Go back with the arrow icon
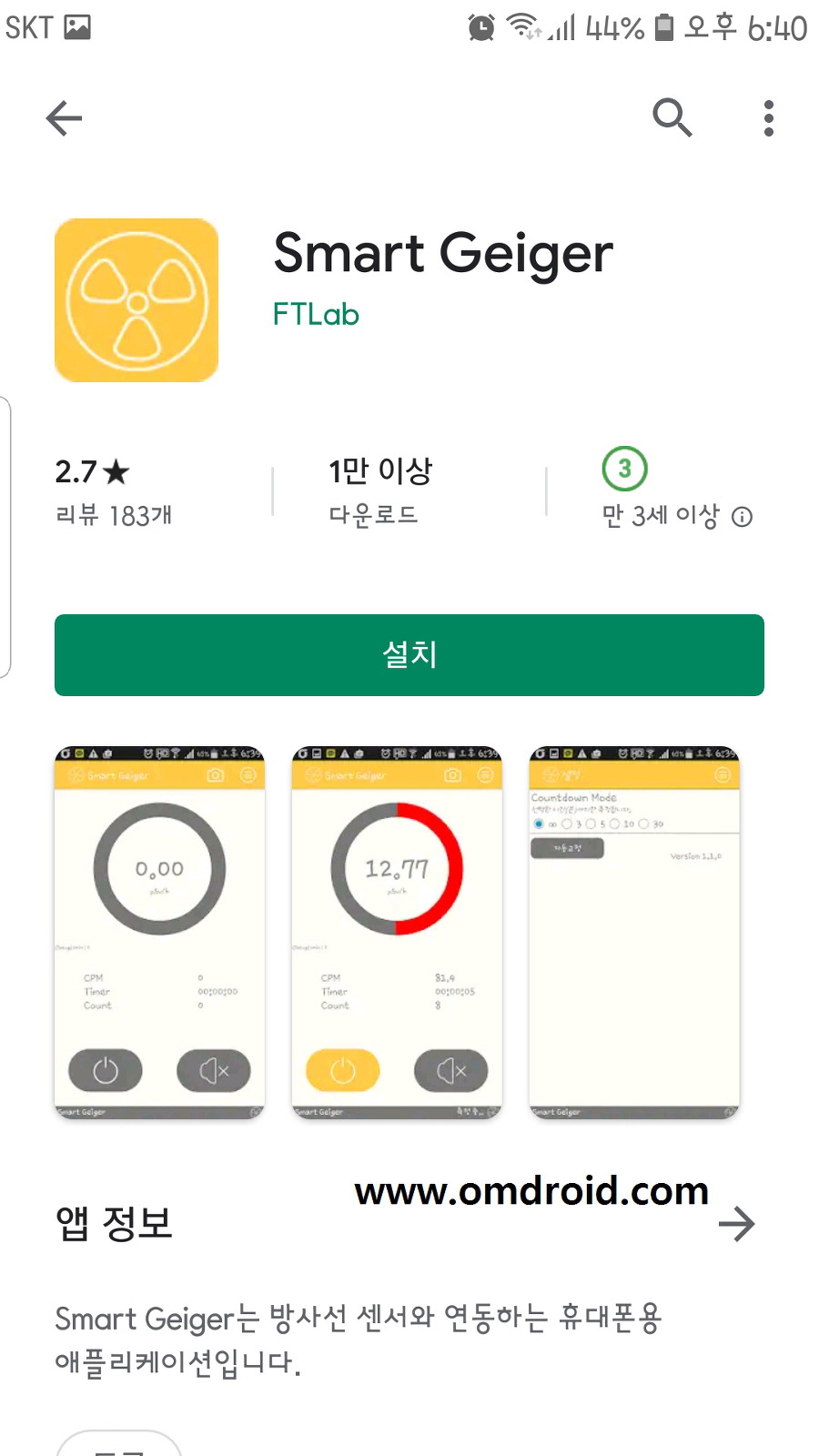Image resolution: width=819 pixels, height=1456 pixels. (64, 118)
